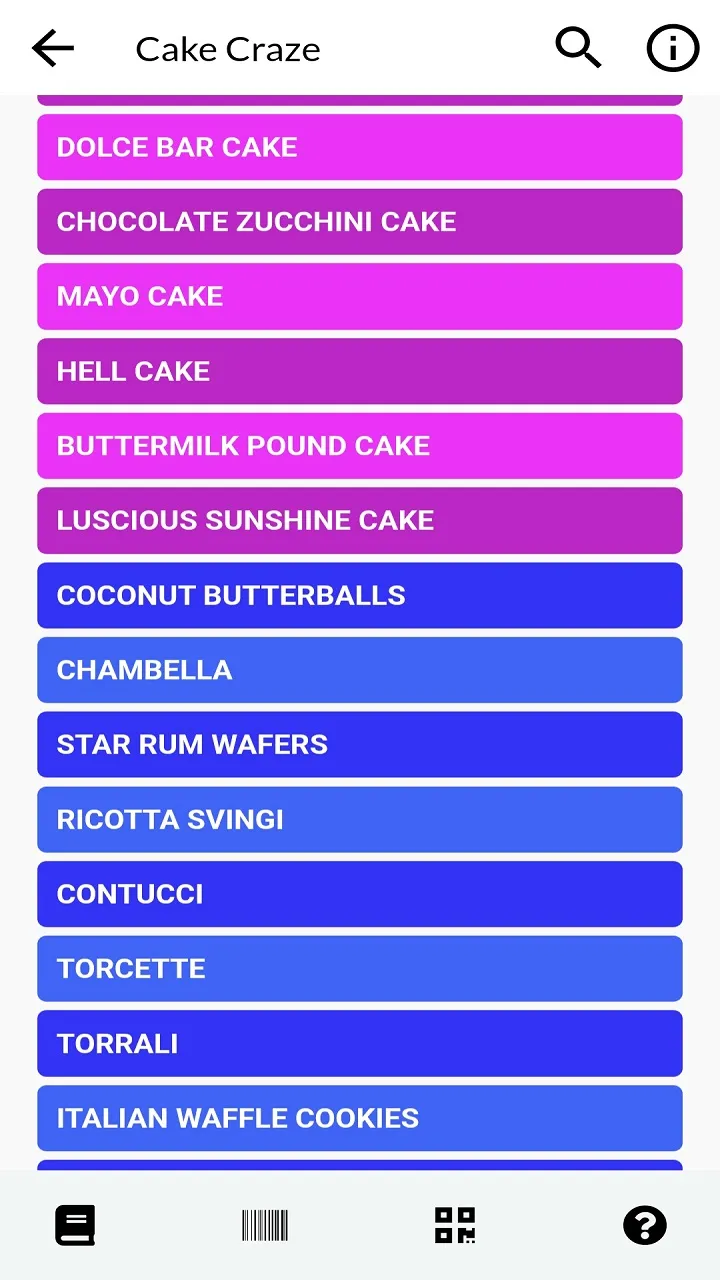720x1280 pixels.
Task: Open the help question mark tab
Action: tap(645, 1225)
